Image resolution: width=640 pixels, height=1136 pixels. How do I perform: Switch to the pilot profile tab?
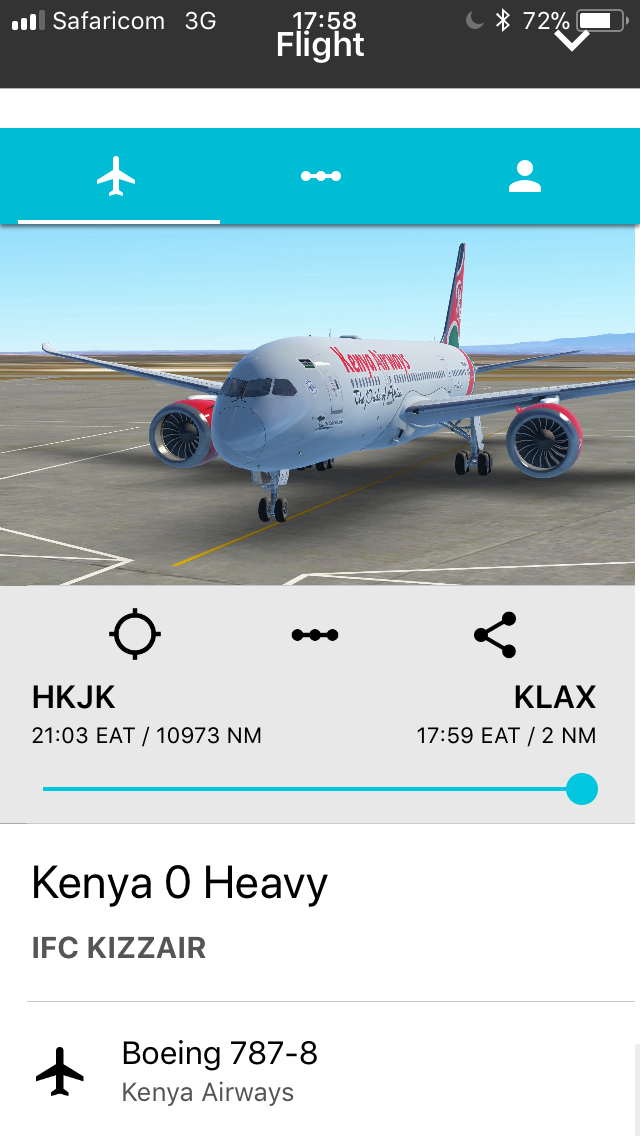524,176
